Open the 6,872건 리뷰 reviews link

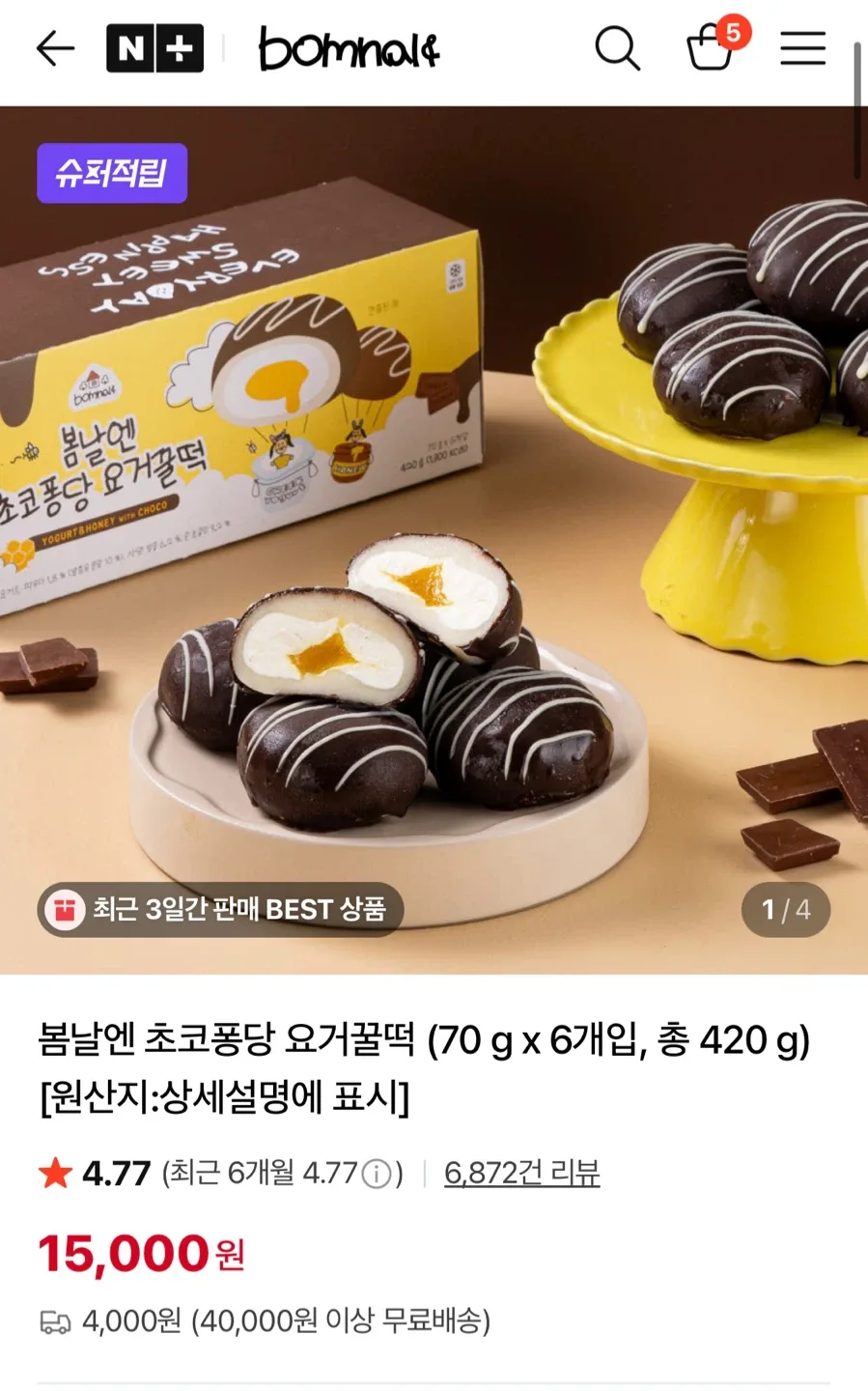click(x=521, y=1173)
